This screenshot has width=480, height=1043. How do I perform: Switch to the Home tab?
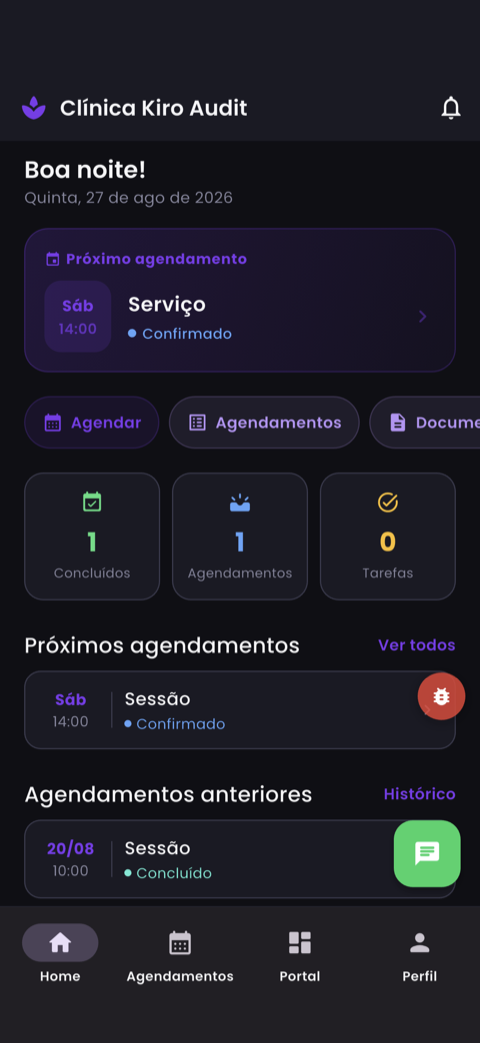pos(60,955)
